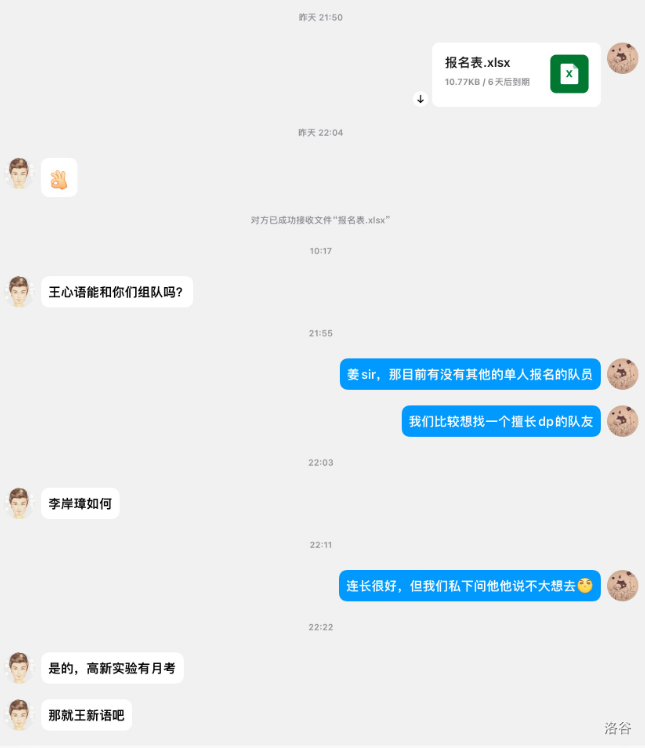
Task: Tap the avatar next to 李岸璋如何
Action: [19, 503]
